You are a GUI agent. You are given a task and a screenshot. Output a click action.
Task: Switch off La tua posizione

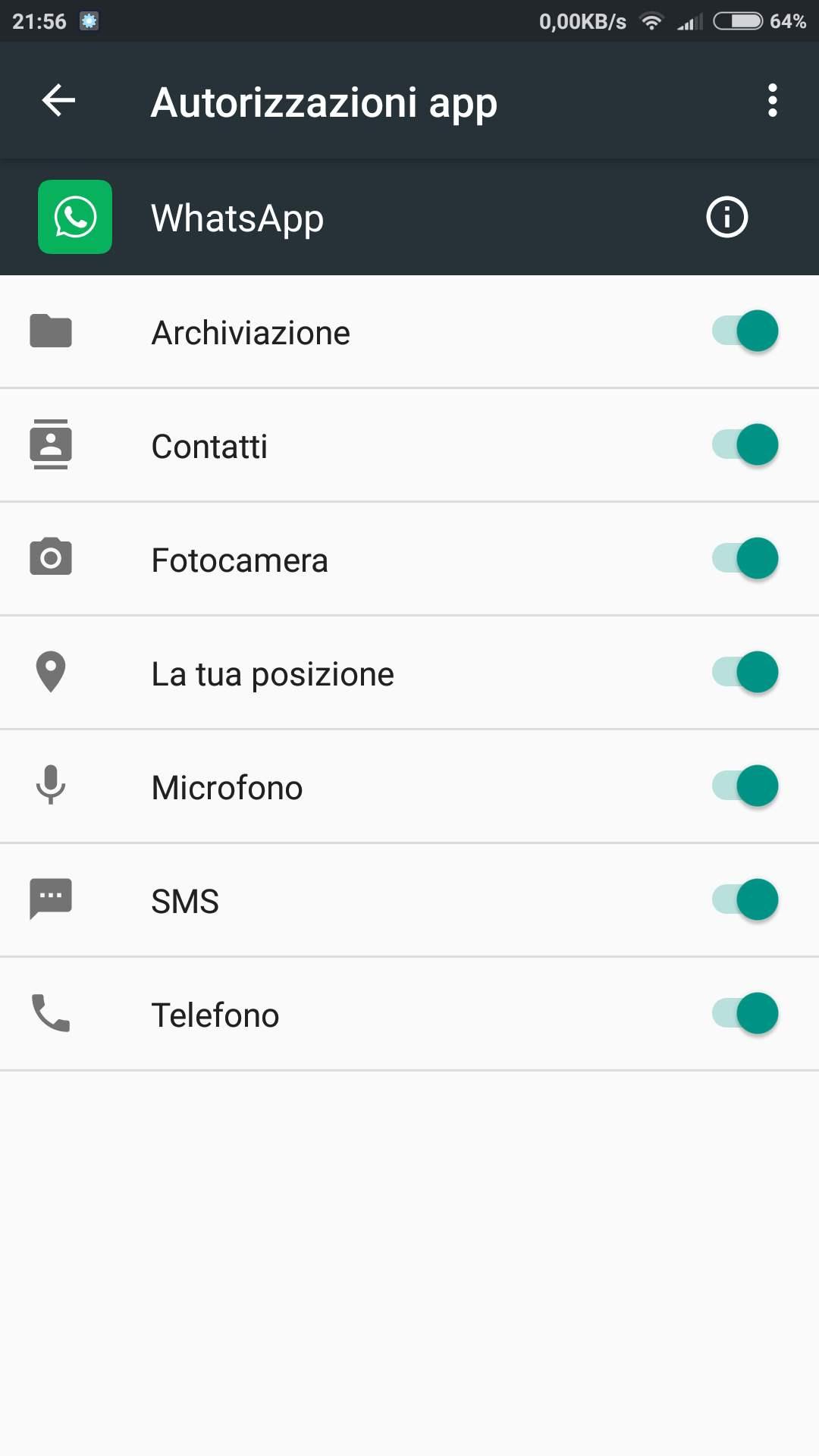coord(745,672)
